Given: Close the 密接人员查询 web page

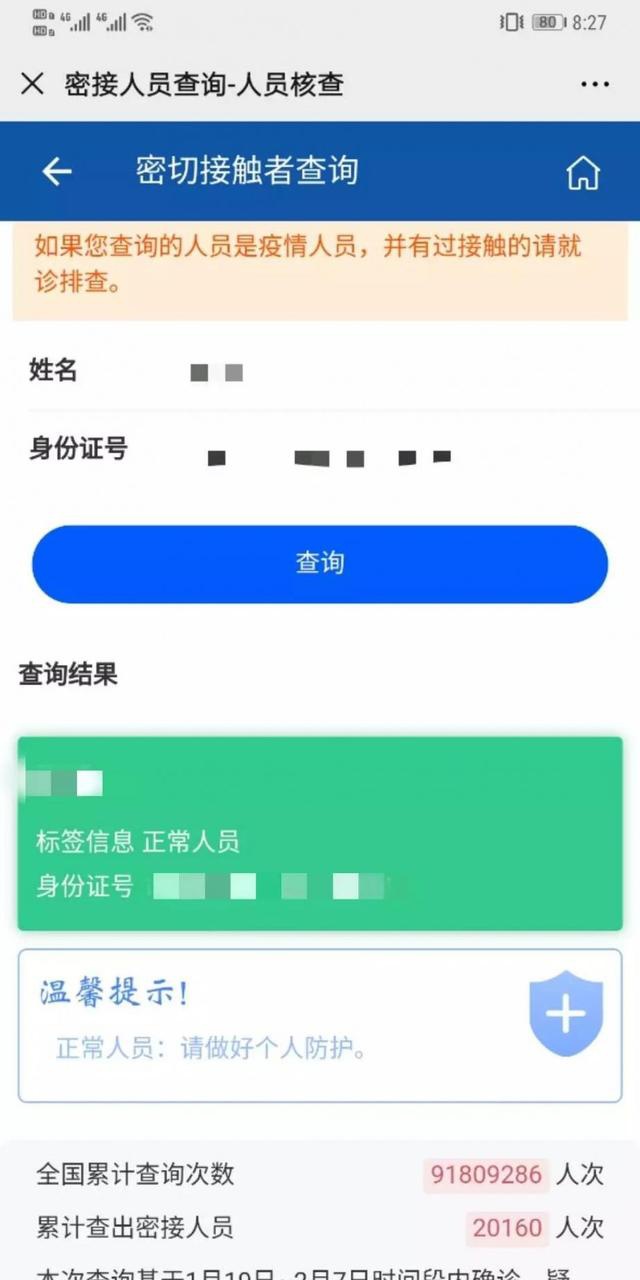Looking at the screenshot, I should pos(32,84).
